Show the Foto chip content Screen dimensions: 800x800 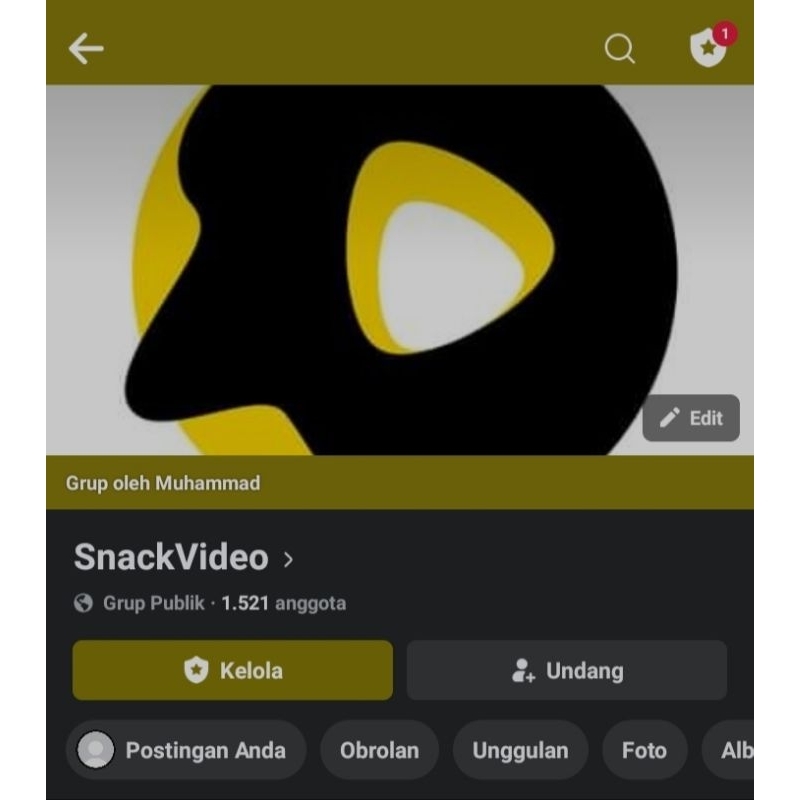644,750
